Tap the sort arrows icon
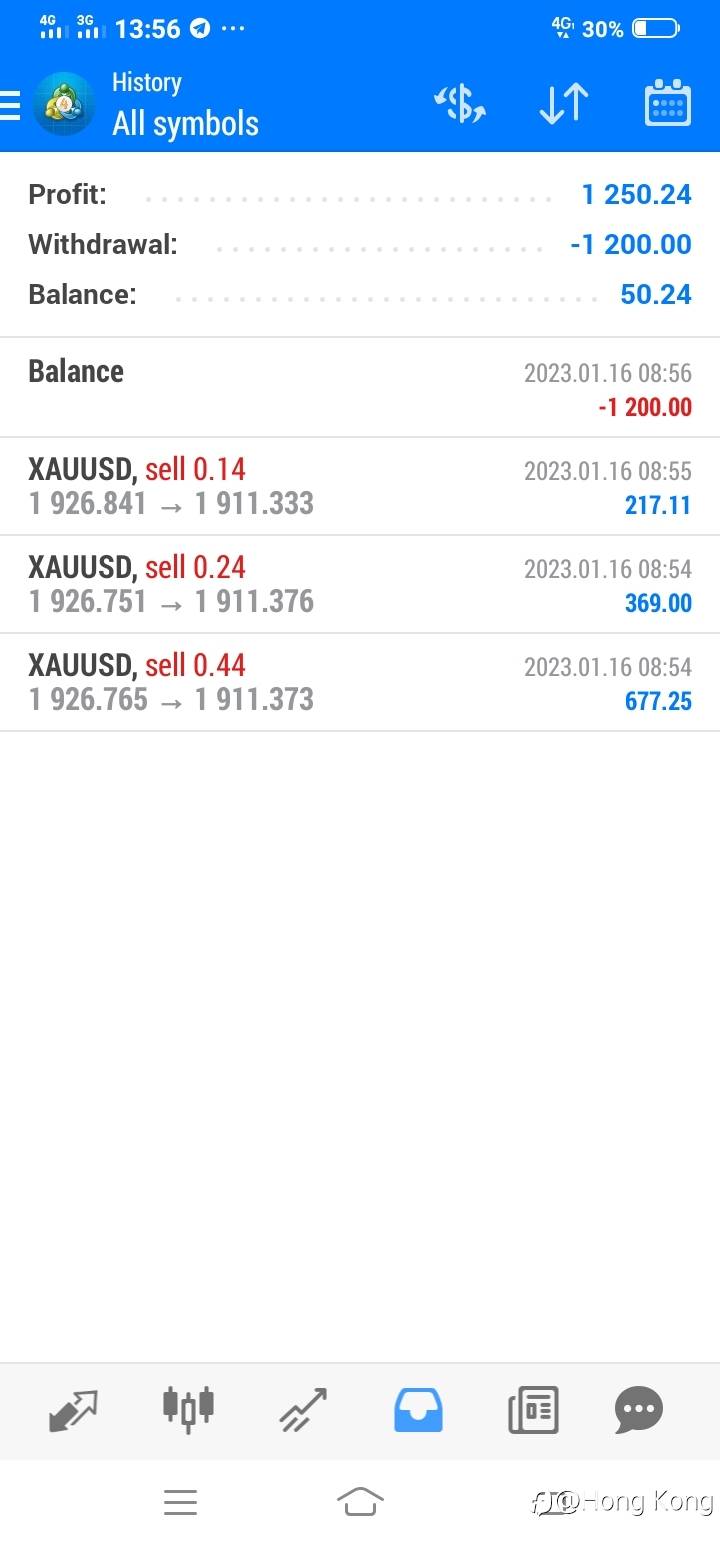This screenshot has height=1544, width=720. 563,104
